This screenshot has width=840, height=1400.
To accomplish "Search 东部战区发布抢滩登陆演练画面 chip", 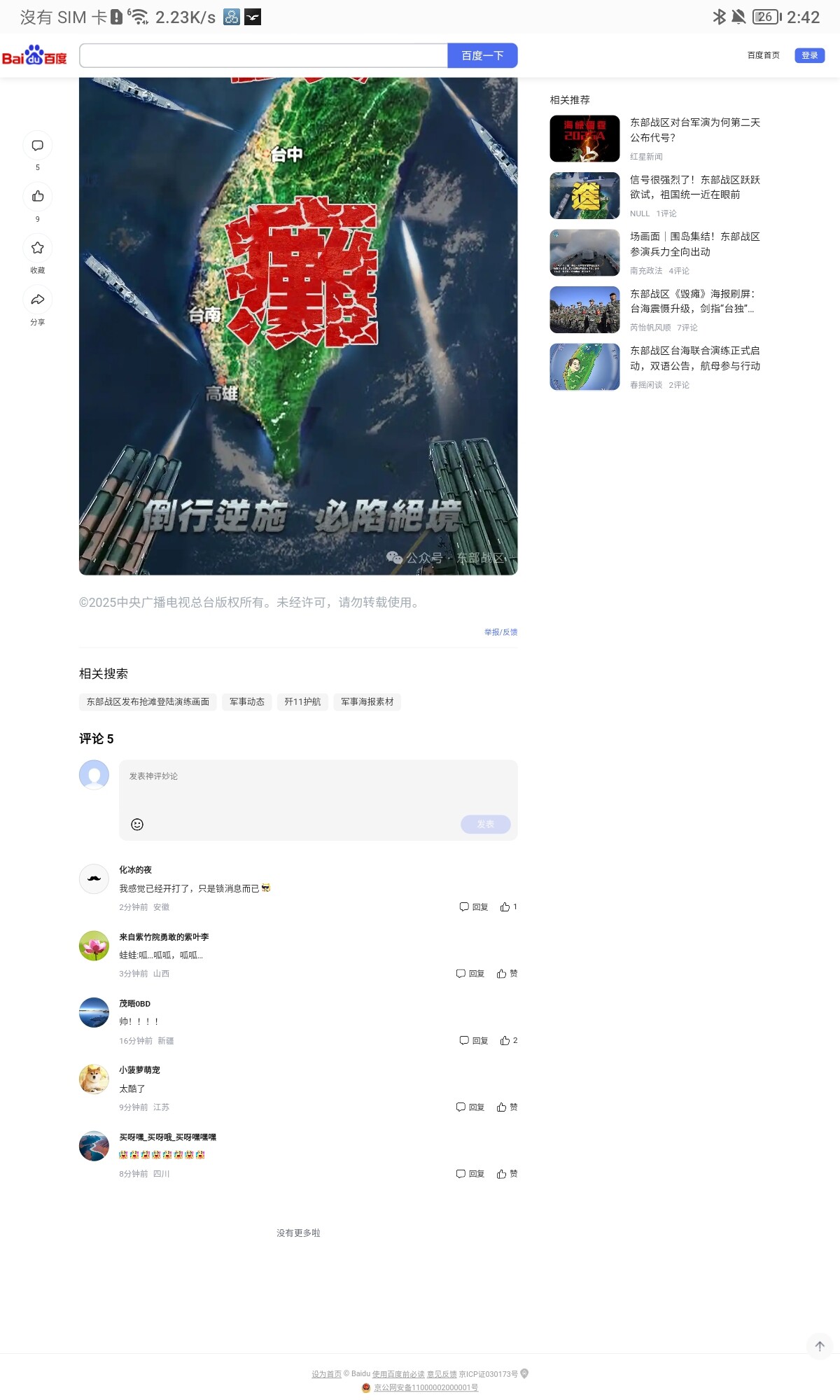I will click(x=148, y=701).
